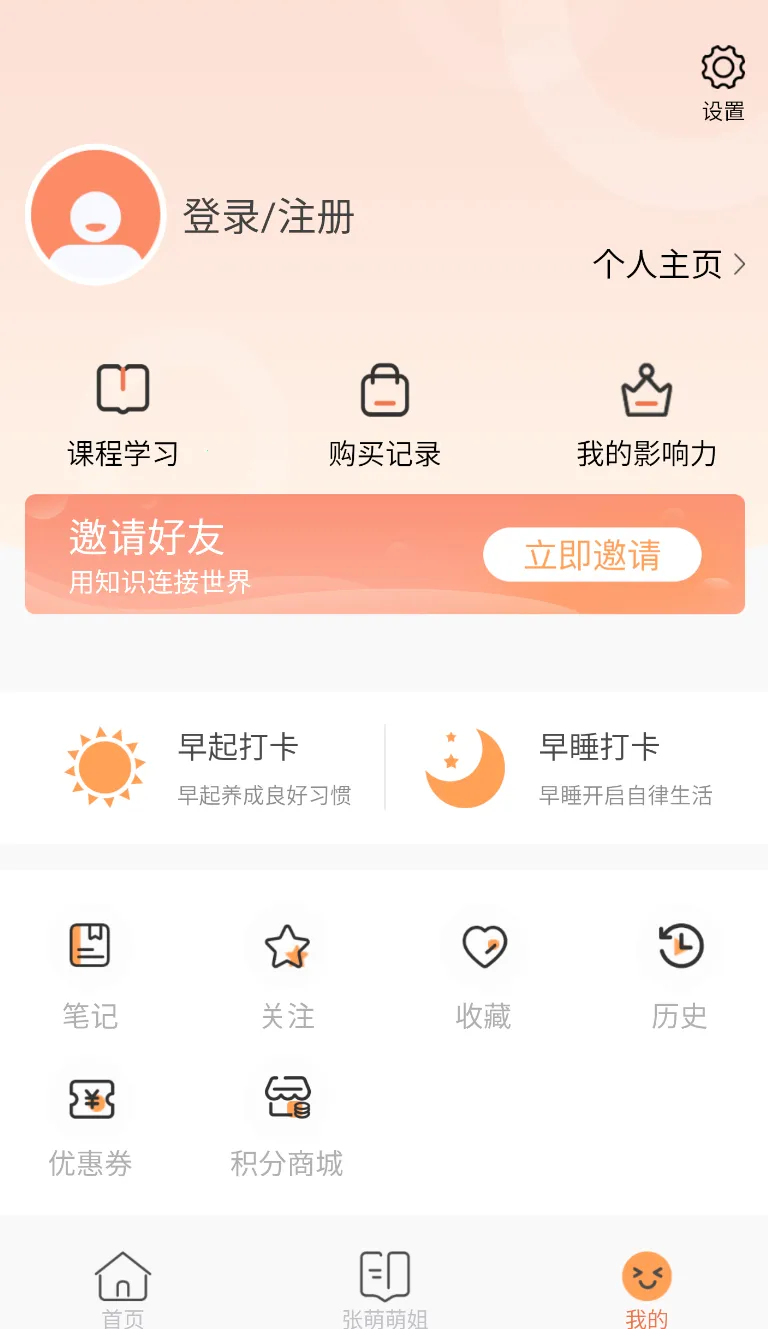Stay on the 我的 tab
The height and width of the screenshot is (1329, 768).
coord(645,1283)
